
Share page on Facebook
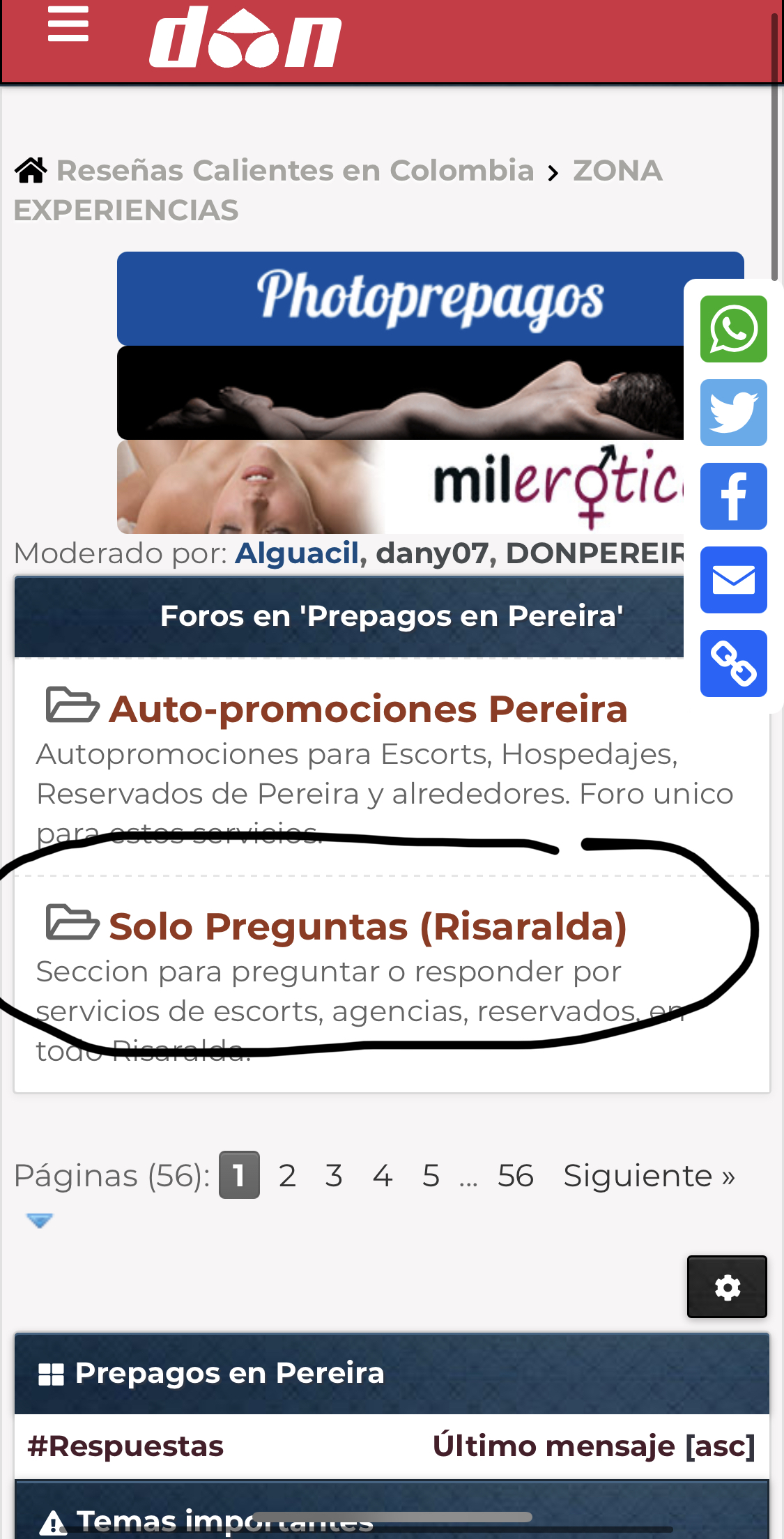coord(733,496)
